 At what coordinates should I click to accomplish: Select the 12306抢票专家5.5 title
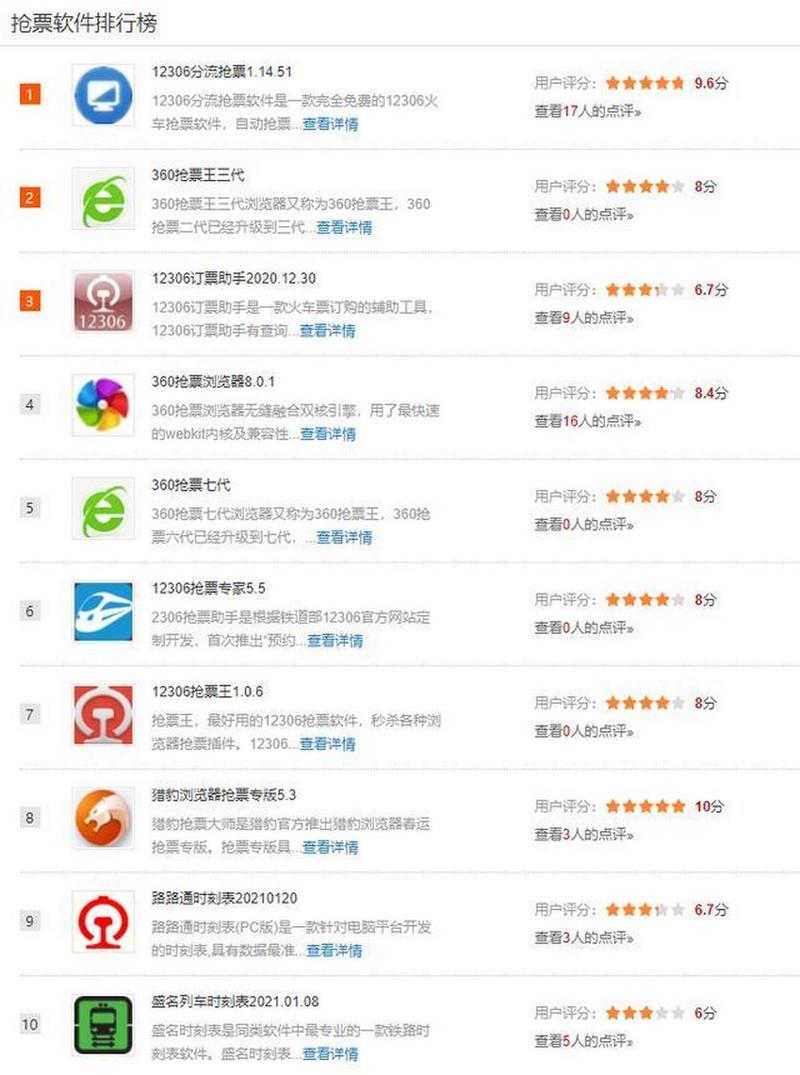click(208, 588)
